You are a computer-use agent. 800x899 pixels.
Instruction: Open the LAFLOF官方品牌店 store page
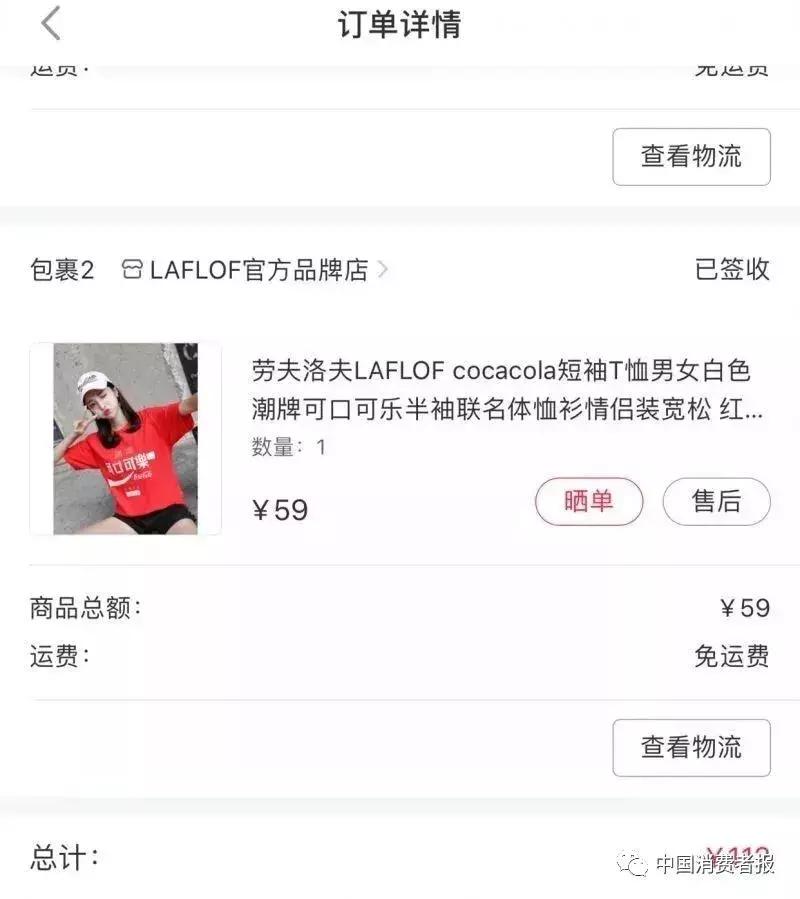[262, 269]
